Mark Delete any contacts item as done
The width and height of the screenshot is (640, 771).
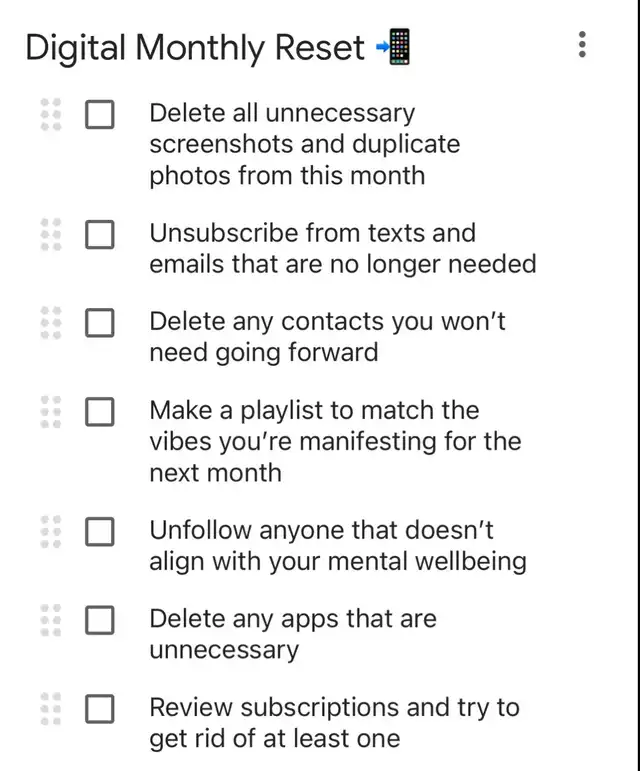point(100,323)
